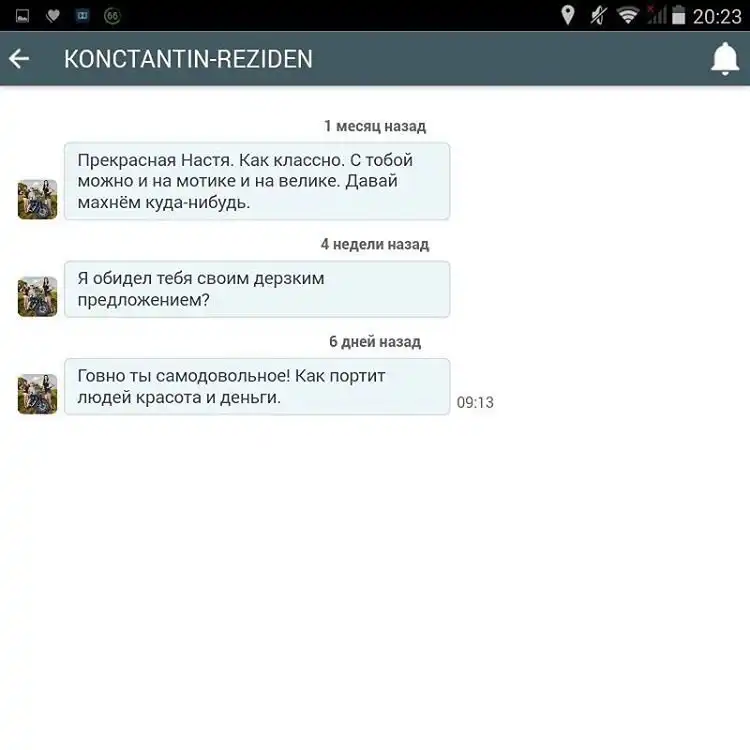
Task: Open the notifications bell
Action: (724, 59)
